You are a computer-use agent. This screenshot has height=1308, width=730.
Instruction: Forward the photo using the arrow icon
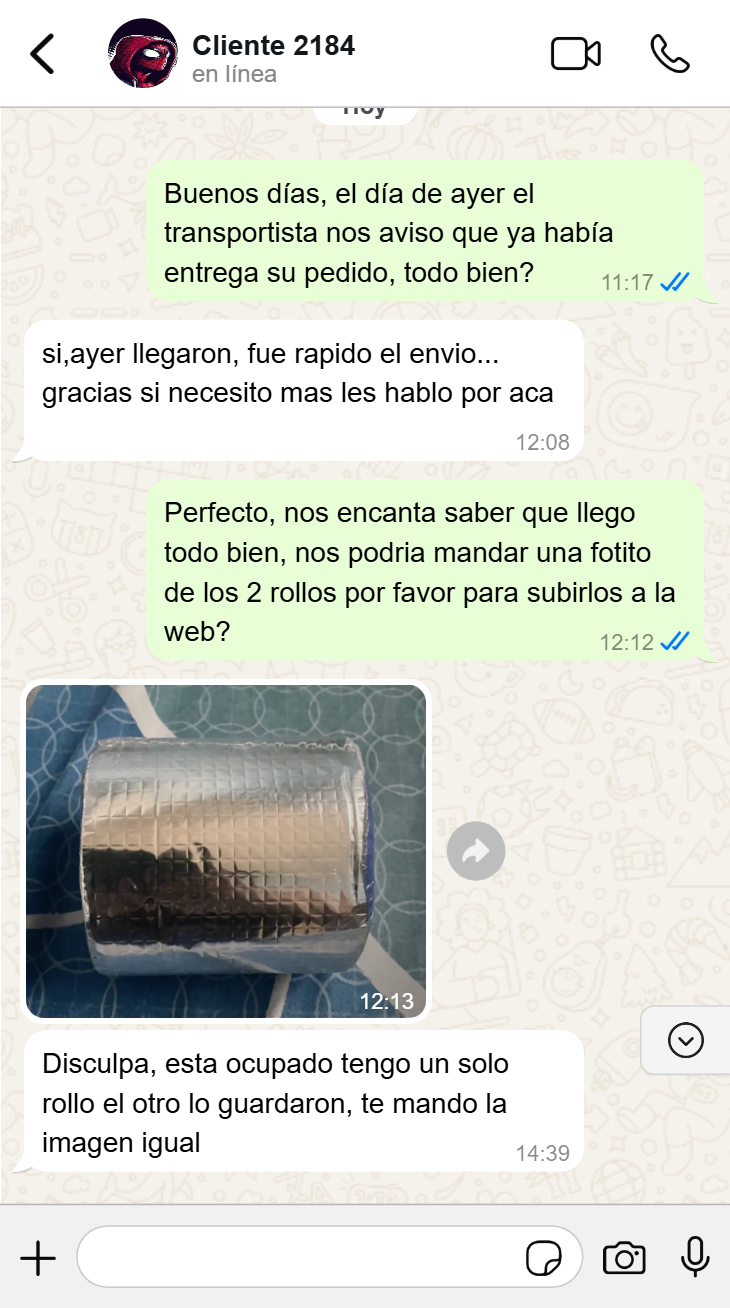click(x=476, y=851)
